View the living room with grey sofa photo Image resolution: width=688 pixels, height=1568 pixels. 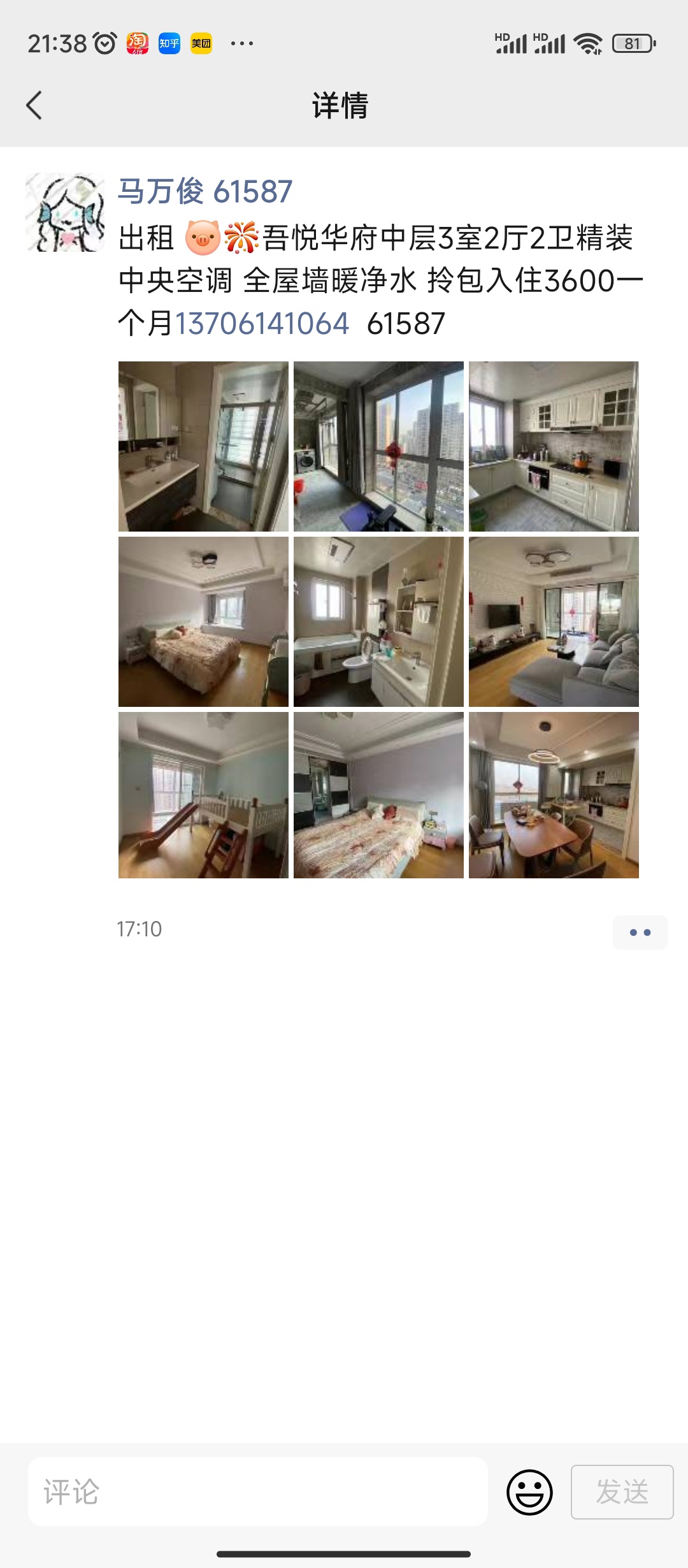pos(554,621)
